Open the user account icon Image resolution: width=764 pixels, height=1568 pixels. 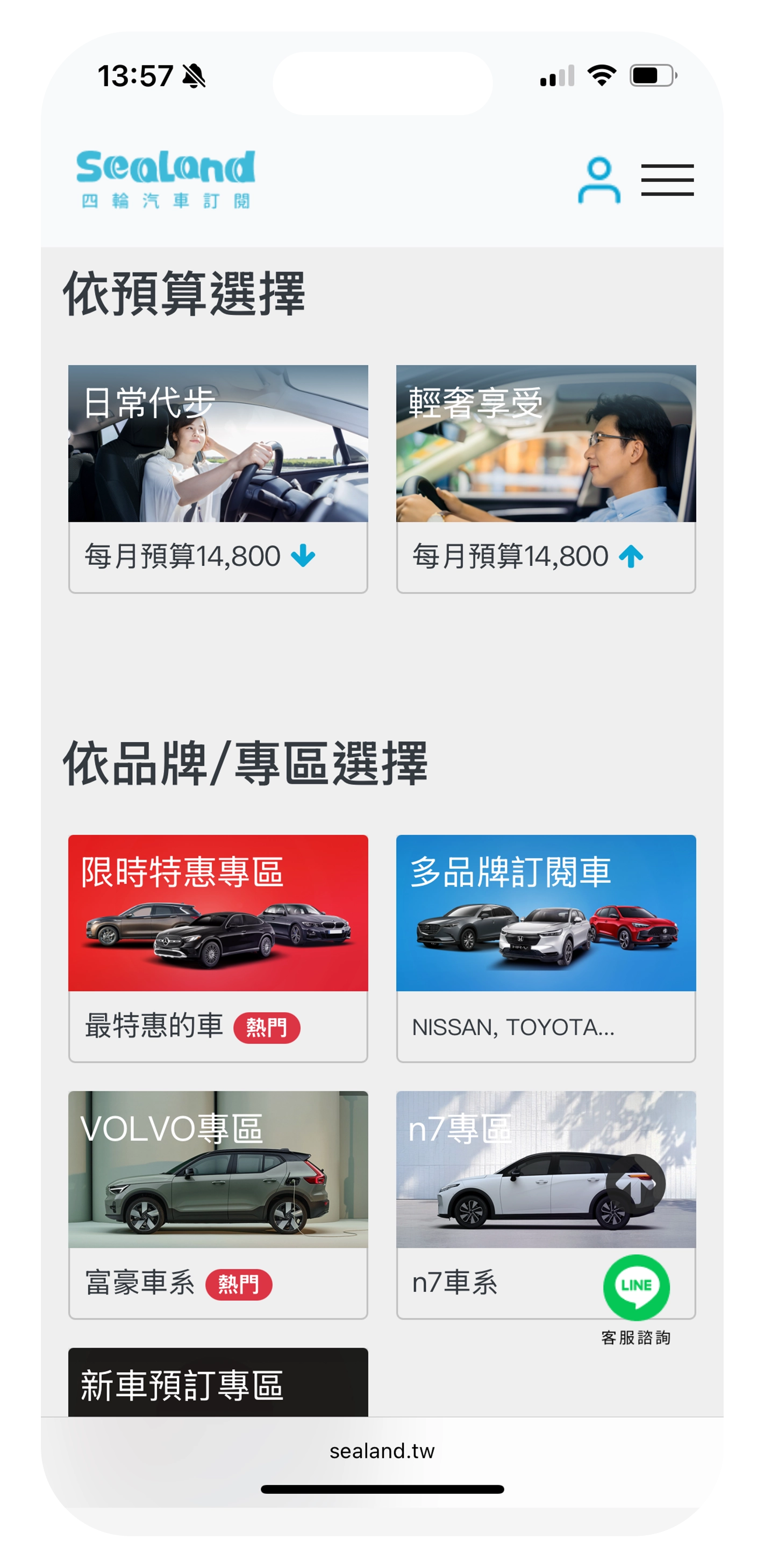point(598,180)
